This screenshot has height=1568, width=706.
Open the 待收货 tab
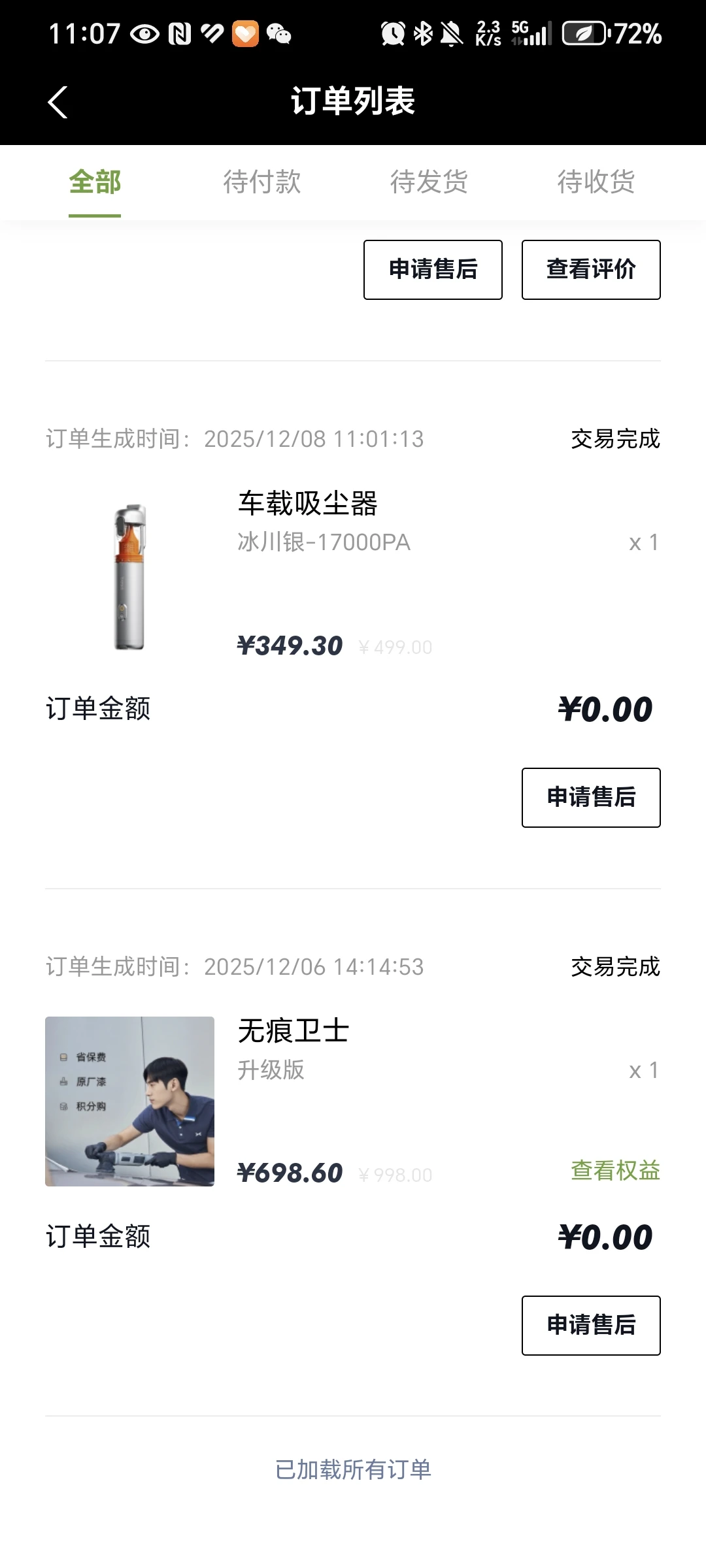[x=596, y=182]
